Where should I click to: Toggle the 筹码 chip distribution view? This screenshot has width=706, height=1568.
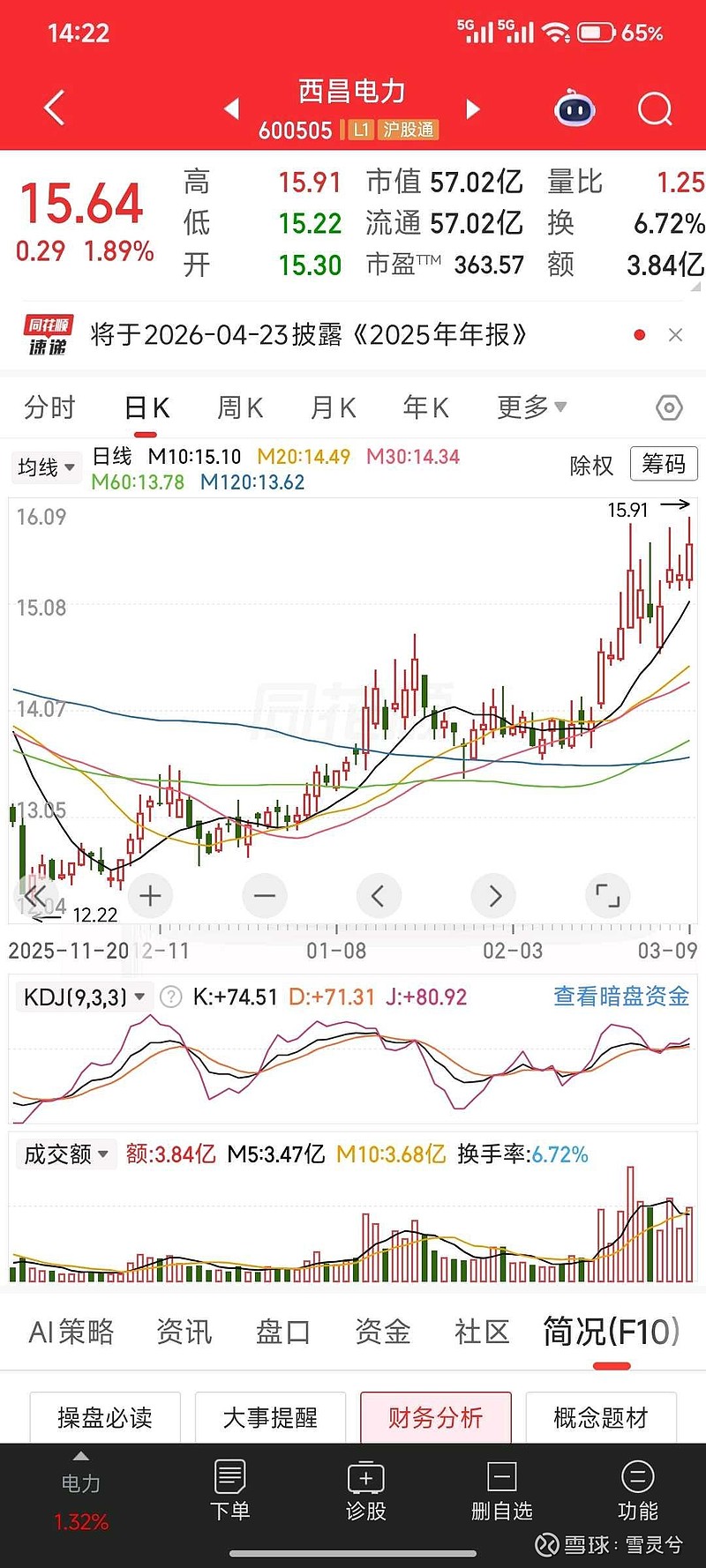coord(663,464)
